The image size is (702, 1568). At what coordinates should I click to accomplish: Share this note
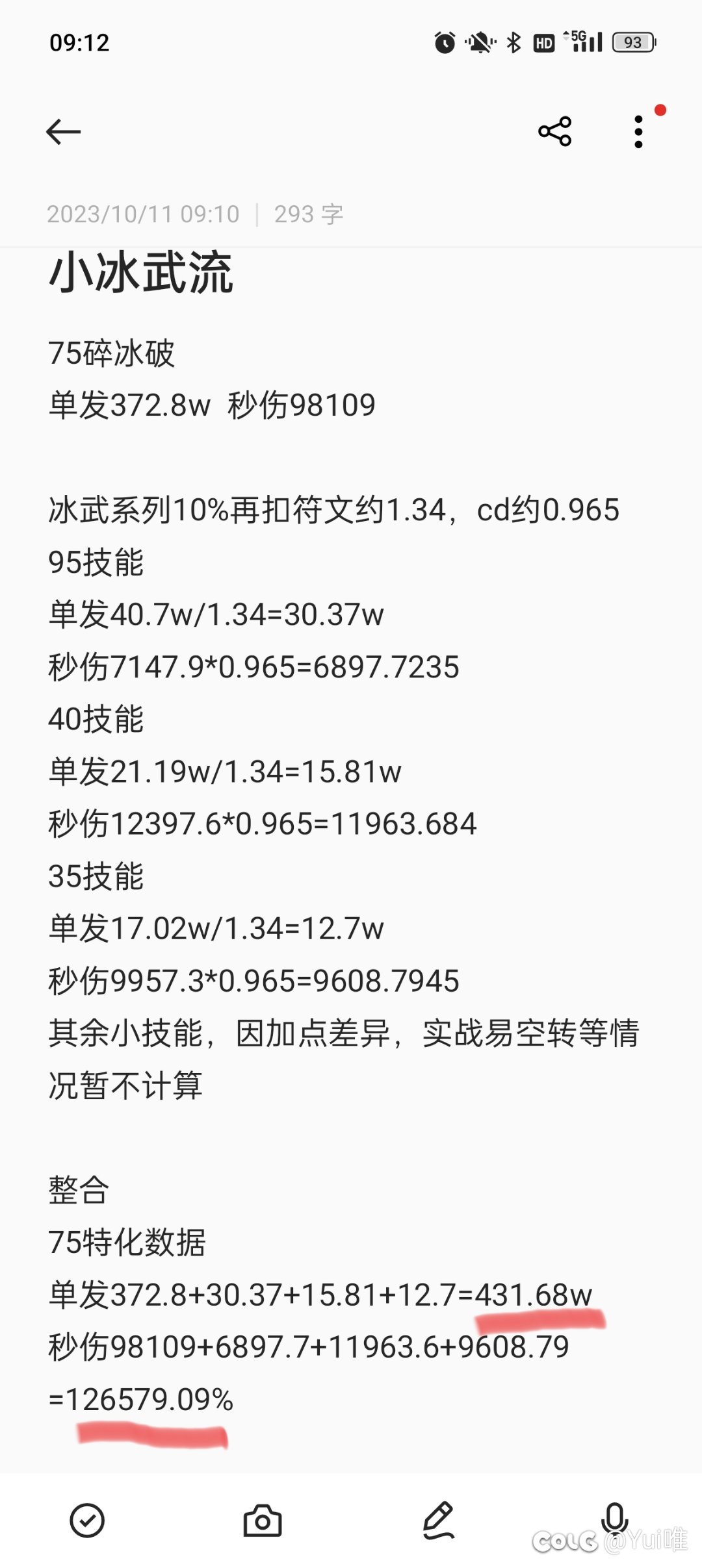click(x=555, y=132)
